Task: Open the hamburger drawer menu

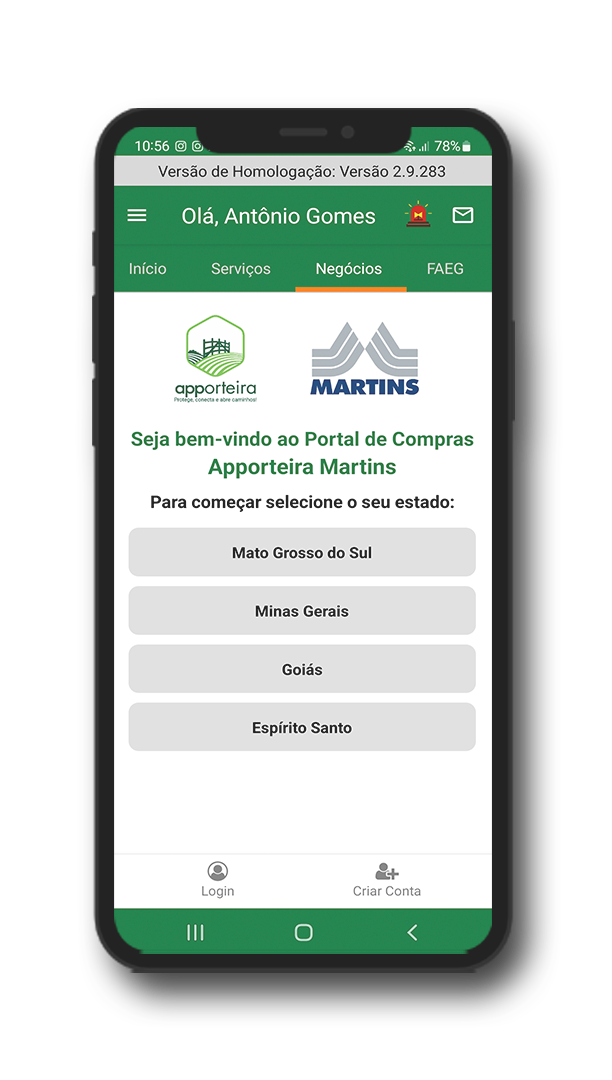Action: pos(137,216)
